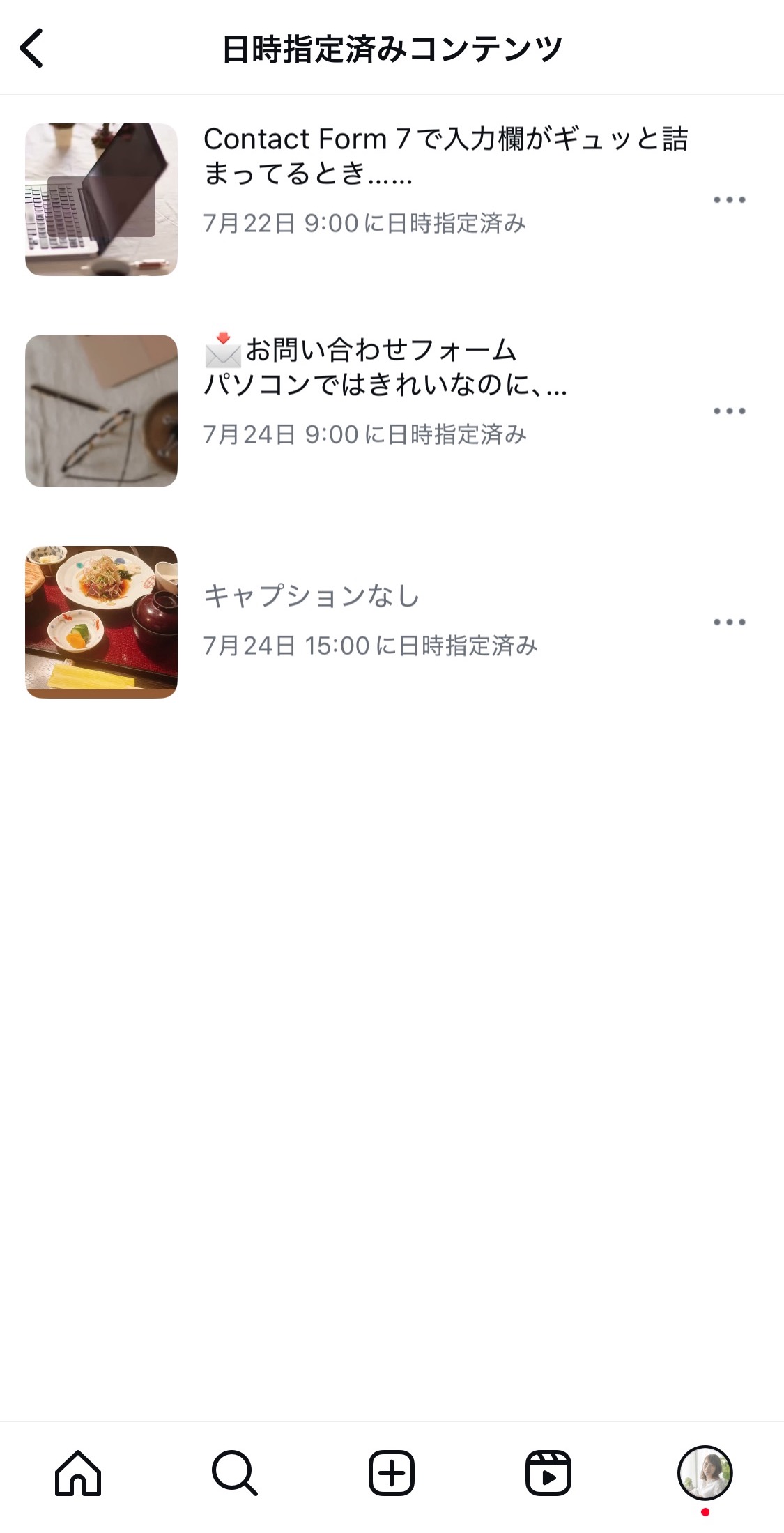This screenshot has height=1533, width=784.
Task: Open options for the 7月24日 9:00 scheduled post
Action: [x=729, y=411]
